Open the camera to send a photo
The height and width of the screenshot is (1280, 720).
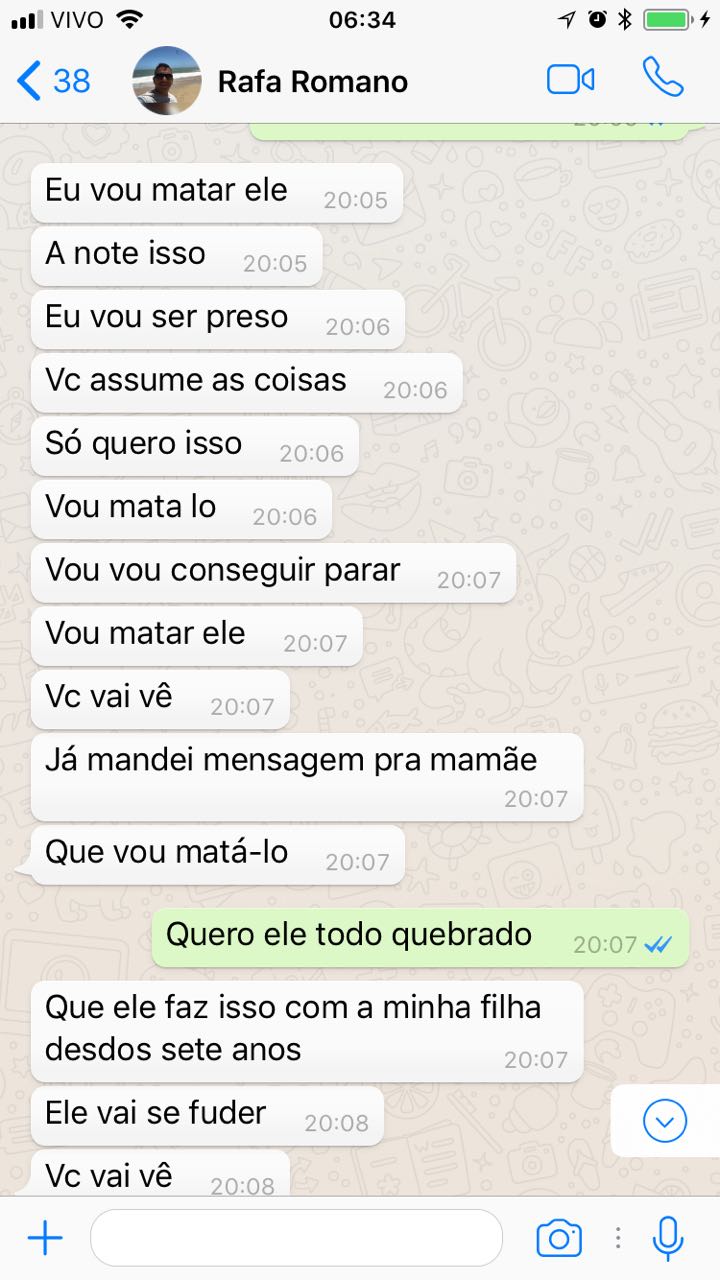559,1239
